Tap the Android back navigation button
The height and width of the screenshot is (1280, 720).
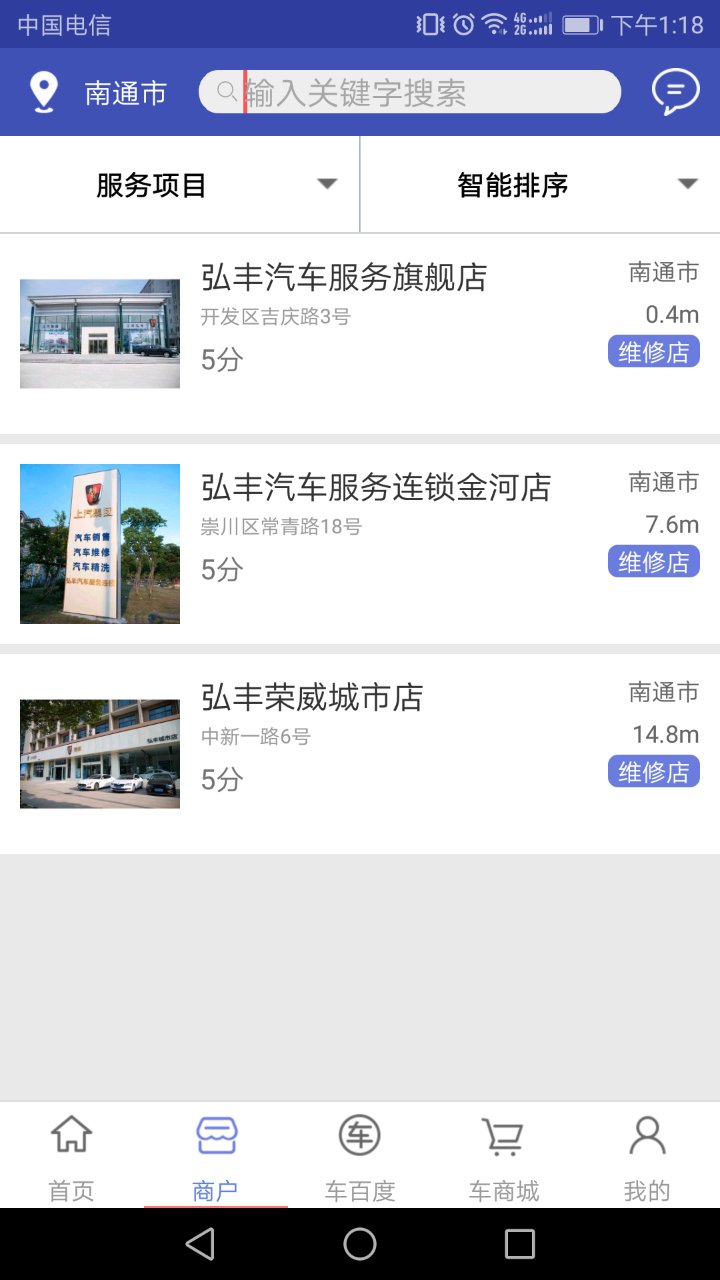click(x=200, y=1243)
